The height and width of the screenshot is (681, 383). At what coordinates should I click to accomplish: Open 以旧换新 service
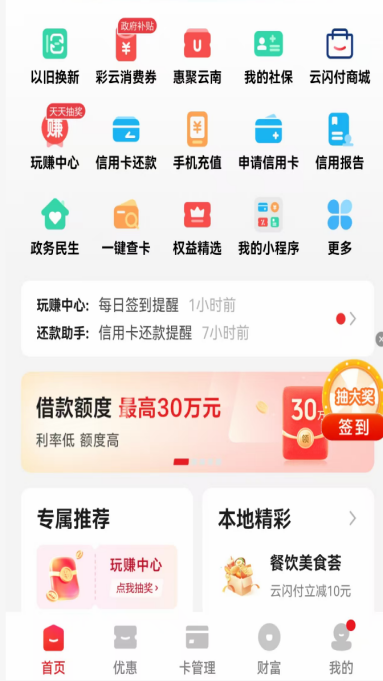coord(55,56)
